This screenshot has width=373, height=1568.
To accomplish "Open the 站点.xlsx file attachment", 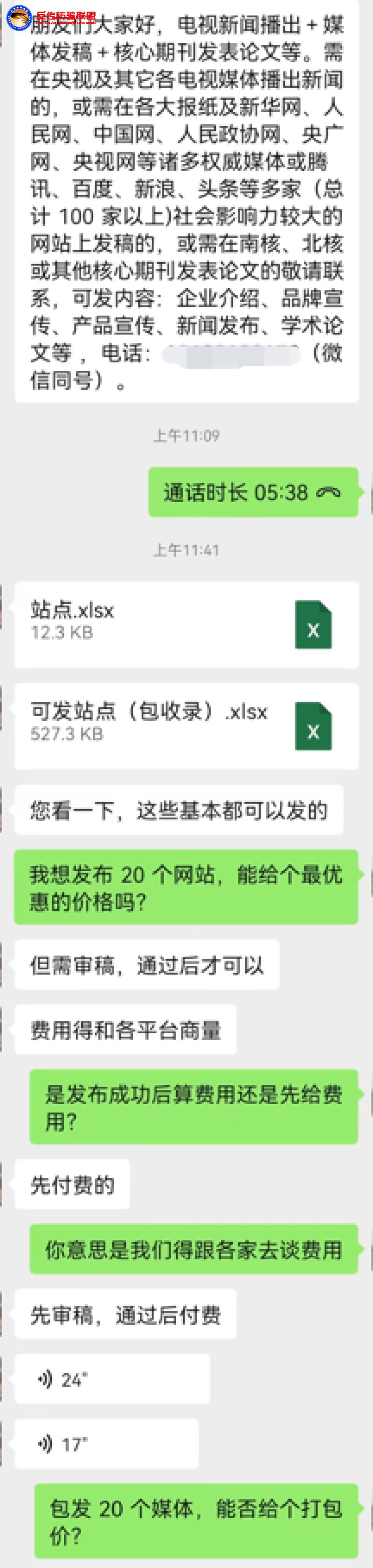I will pos(186,624).
